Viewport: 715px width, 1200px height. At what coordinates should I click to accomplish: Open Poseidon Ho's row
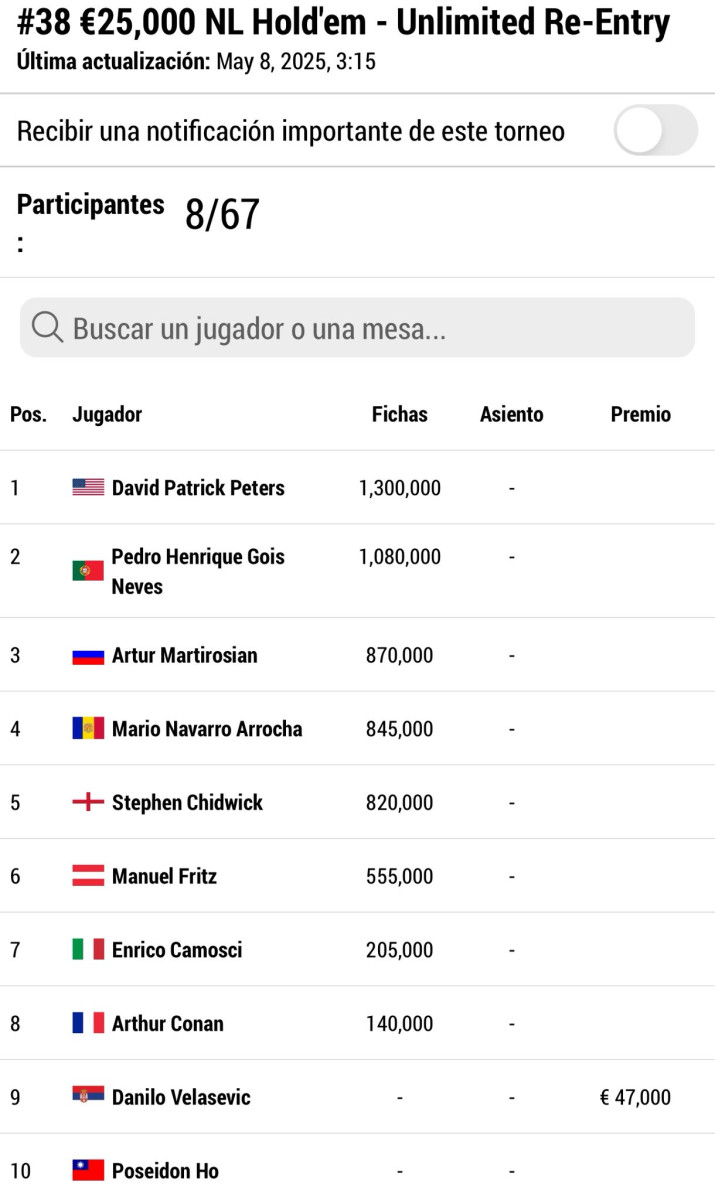pyautogui.click(x=357, y=1168)
